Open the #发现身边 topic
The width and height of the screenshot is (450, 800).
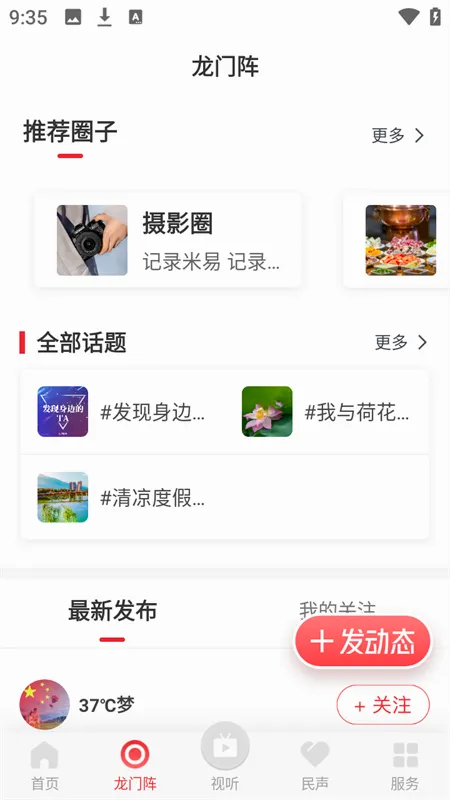(122, 412)
